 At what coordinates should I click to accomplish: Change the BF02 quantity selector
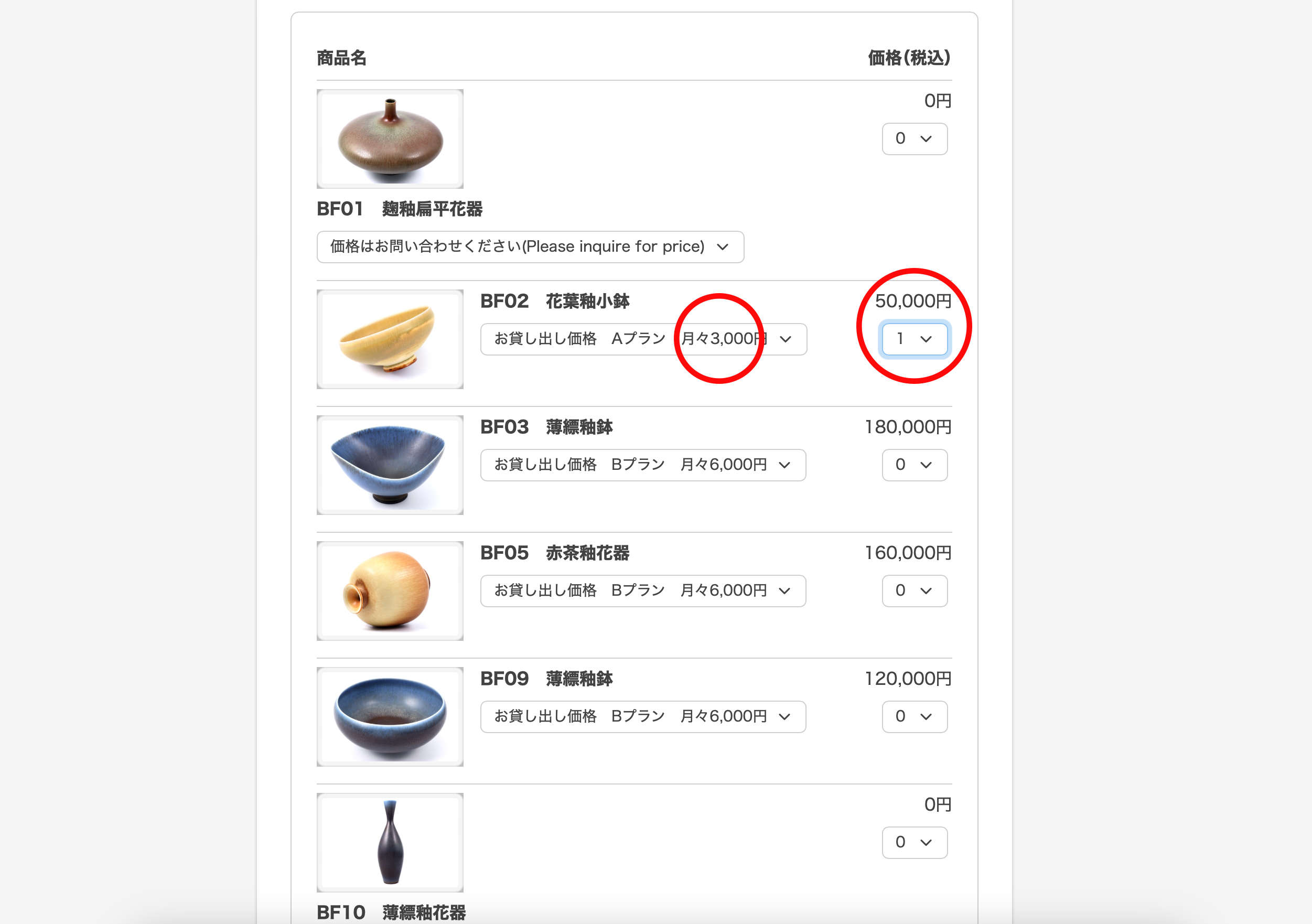[913, 339]
